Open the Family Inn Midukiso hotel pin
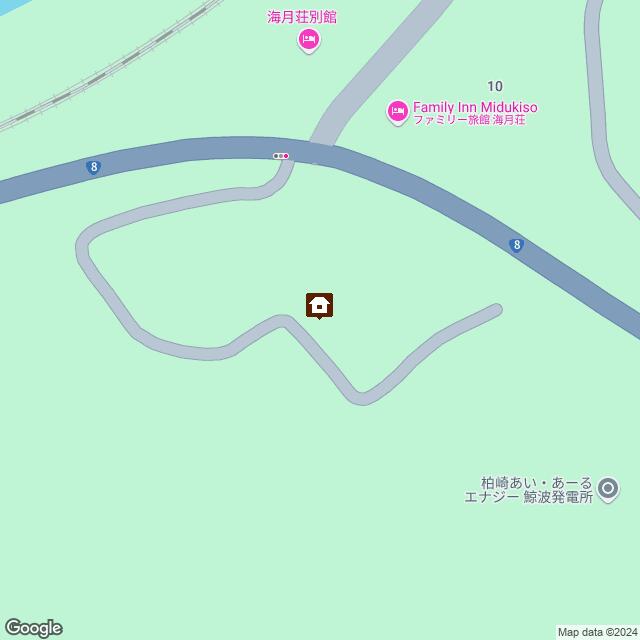This screenshot has height=640, width=640. [x=397, y=111]
